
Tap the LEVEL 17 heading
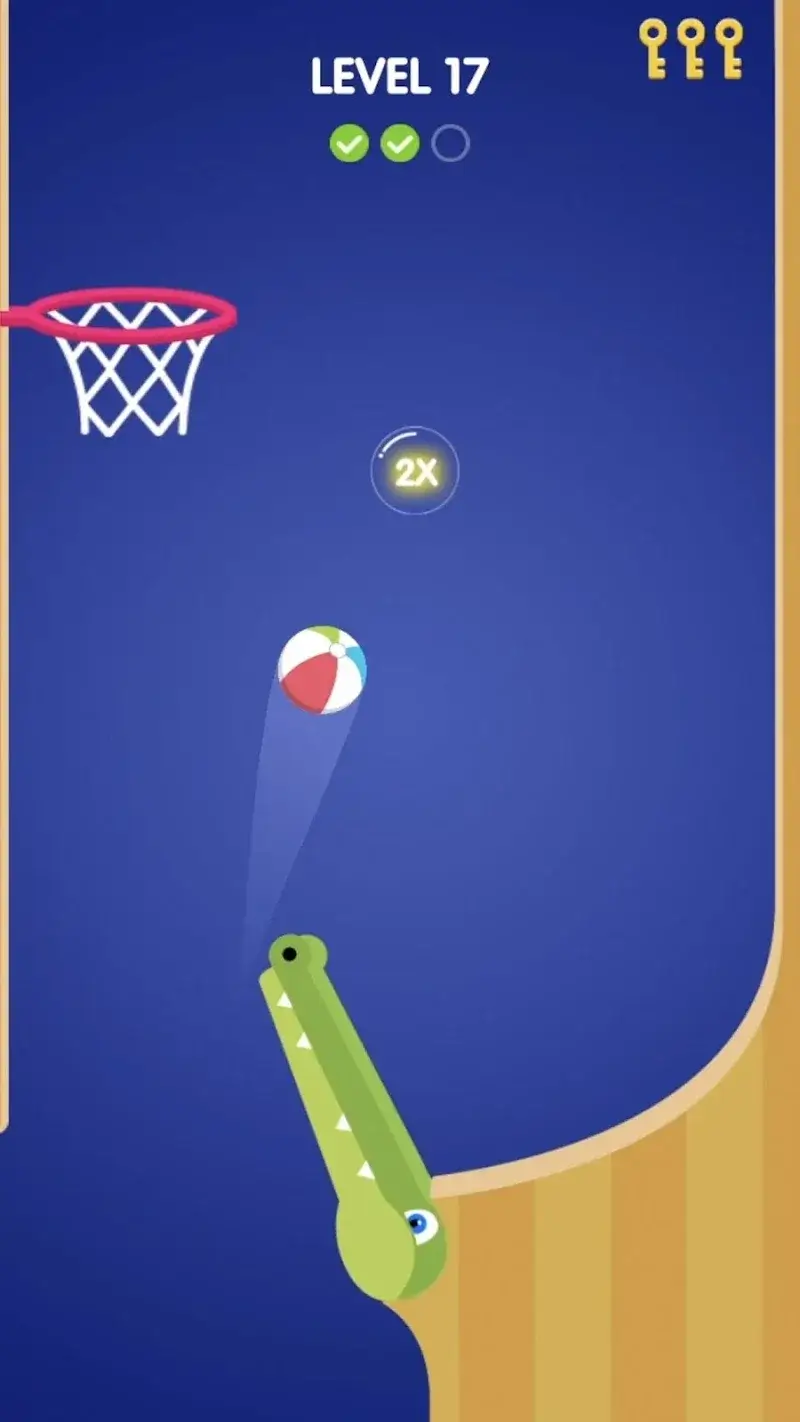[399, 75]
